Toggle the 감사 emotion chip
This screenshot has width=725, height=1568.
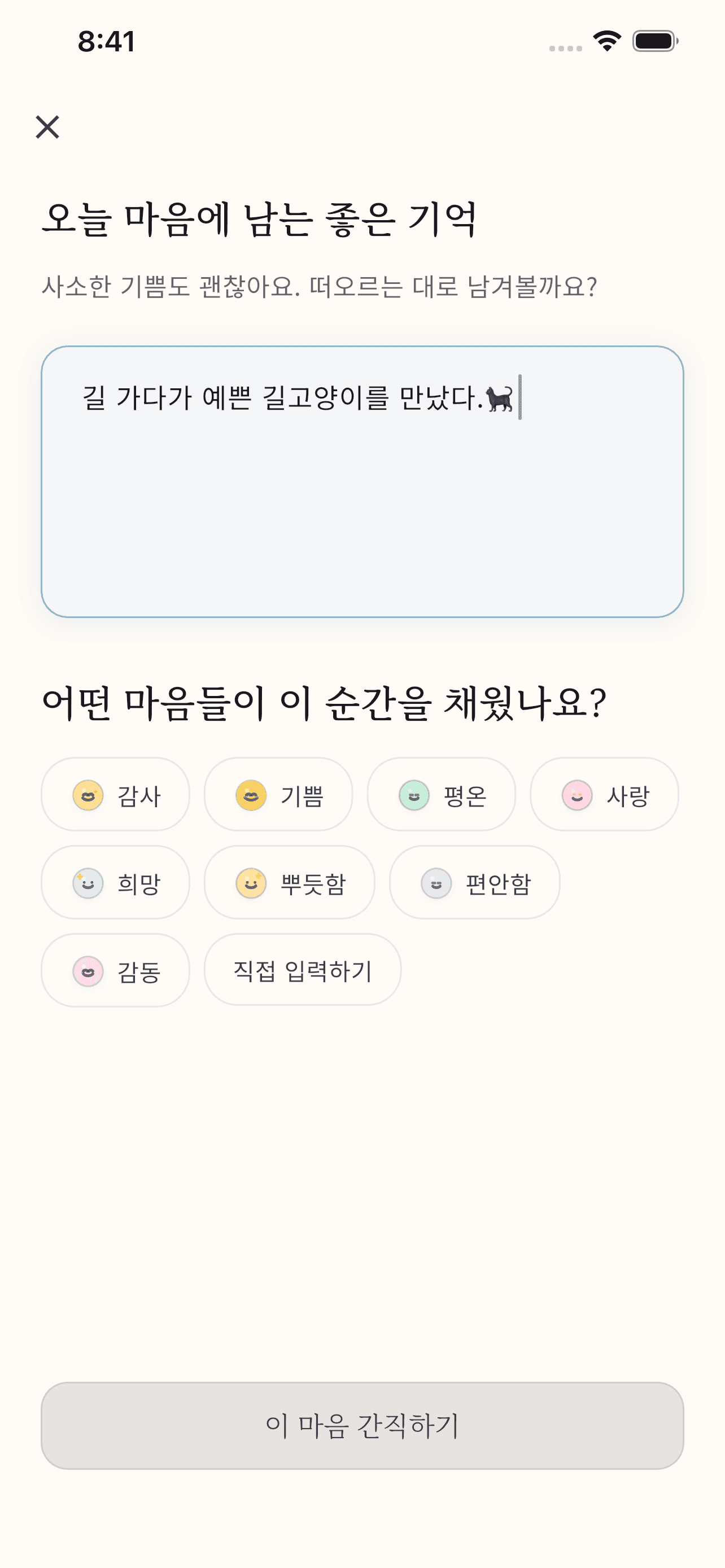coord(116,794)
